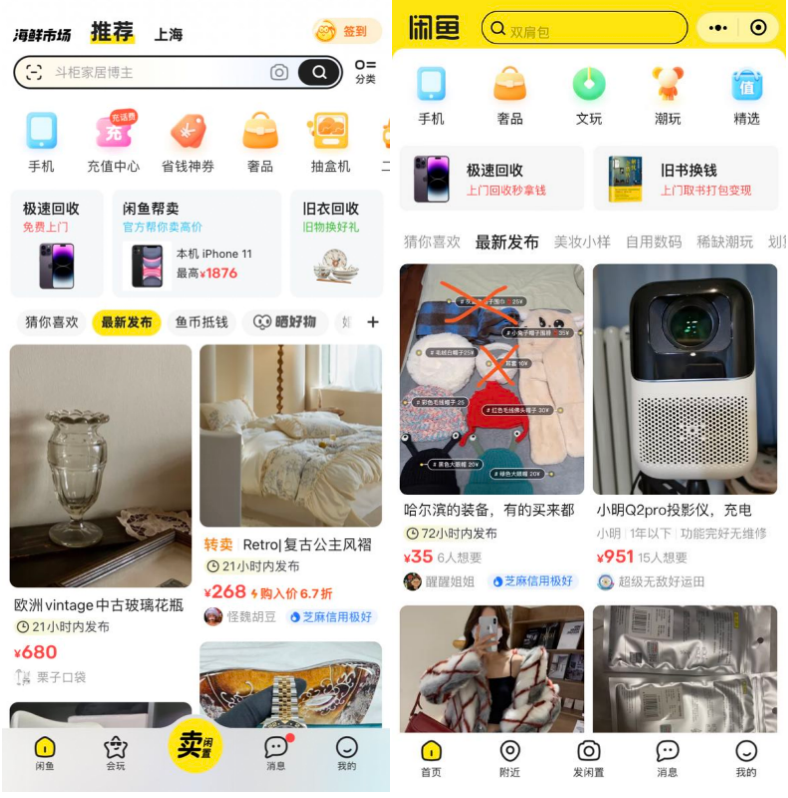
Task: Open 旧衣回收 card
Action: pos(336,244)
